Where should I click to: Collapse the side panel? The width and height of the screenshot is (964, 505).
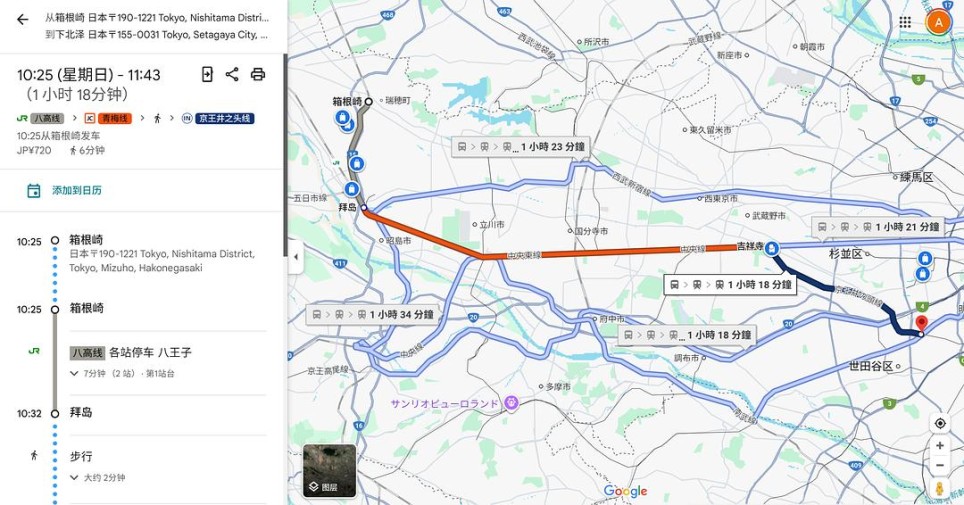[295, 257]
